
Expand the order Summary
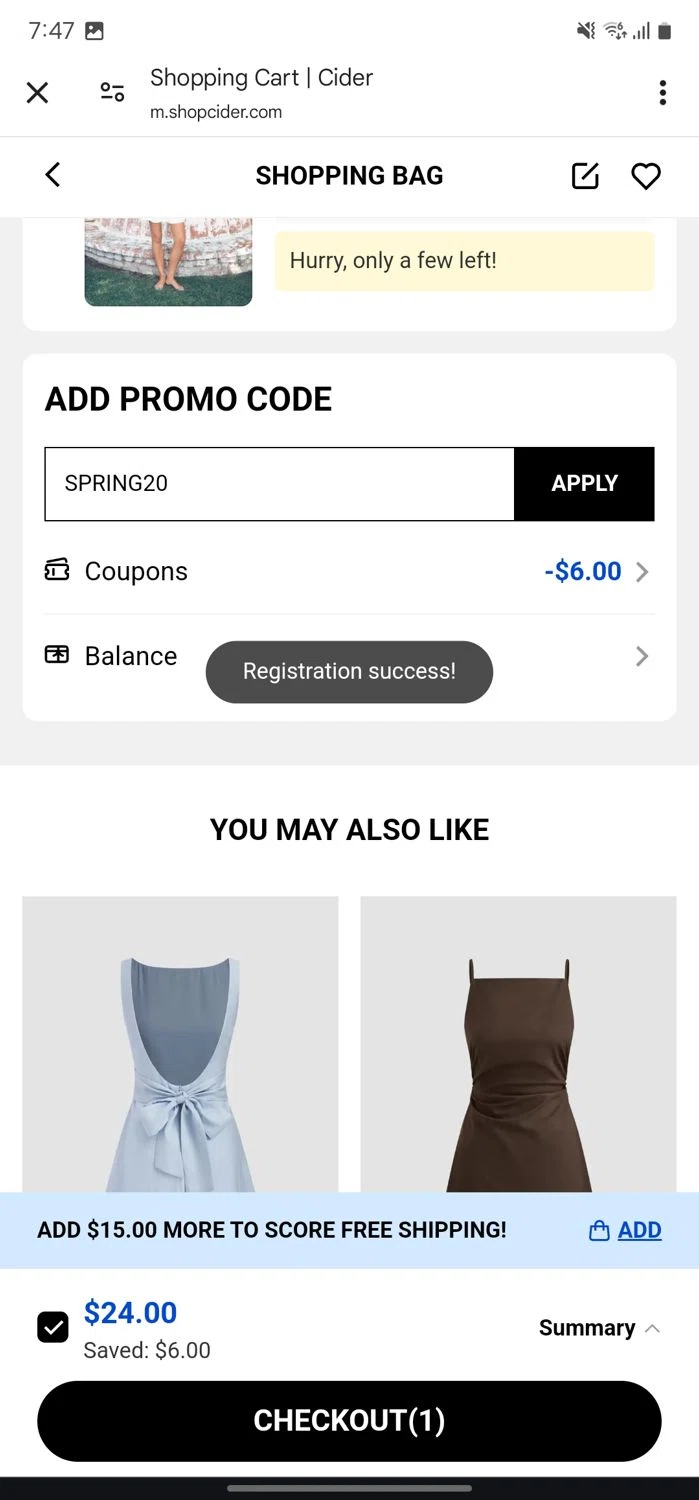click(598, 1328)
